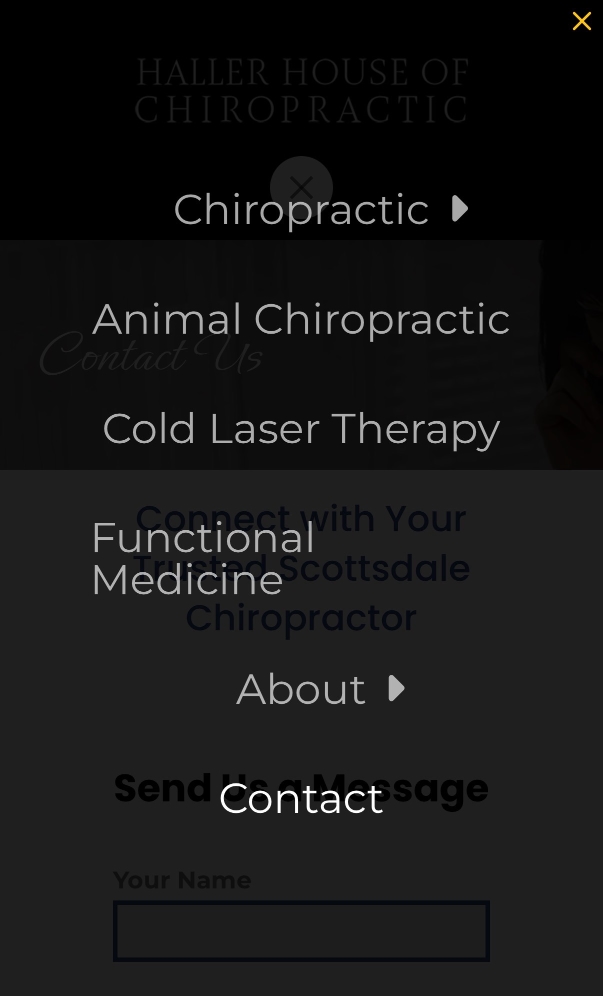Expand the Chiropractic submenu arrow
Screen dimensions: 603x996
pyautogui.click(x=460, y=209)
